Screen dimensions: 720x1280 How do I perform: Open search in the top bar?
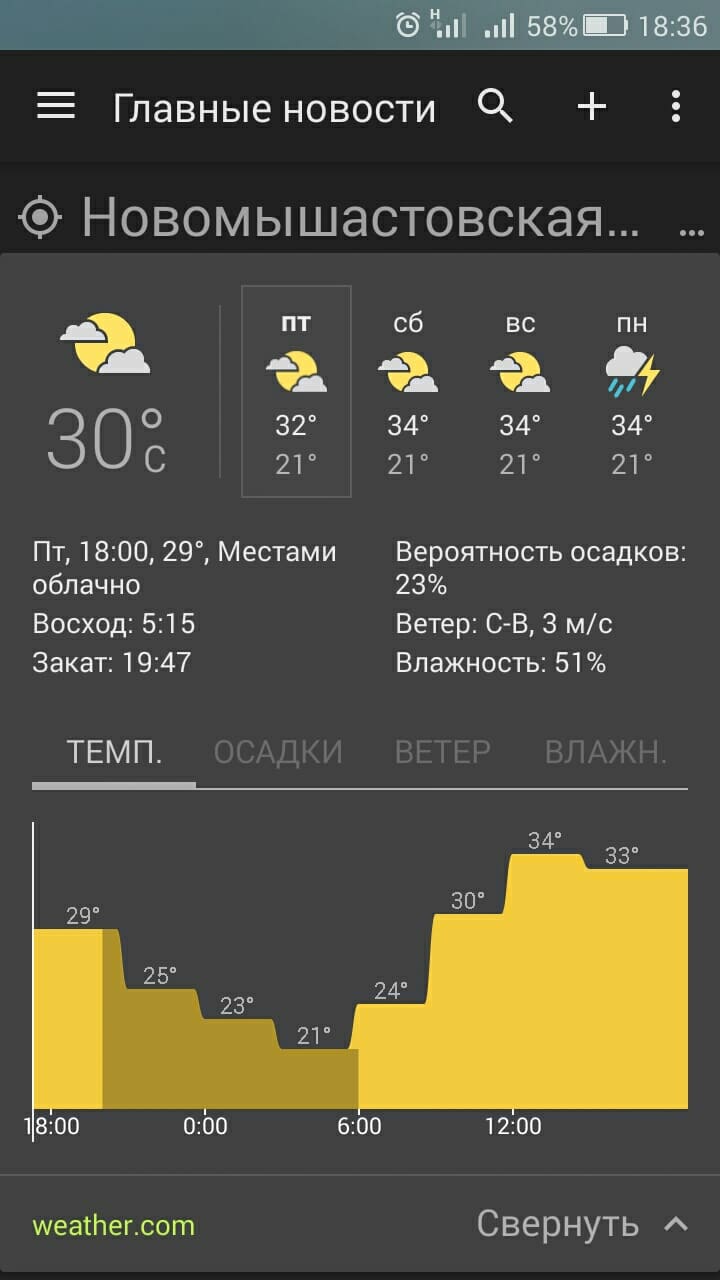(495, 106)
